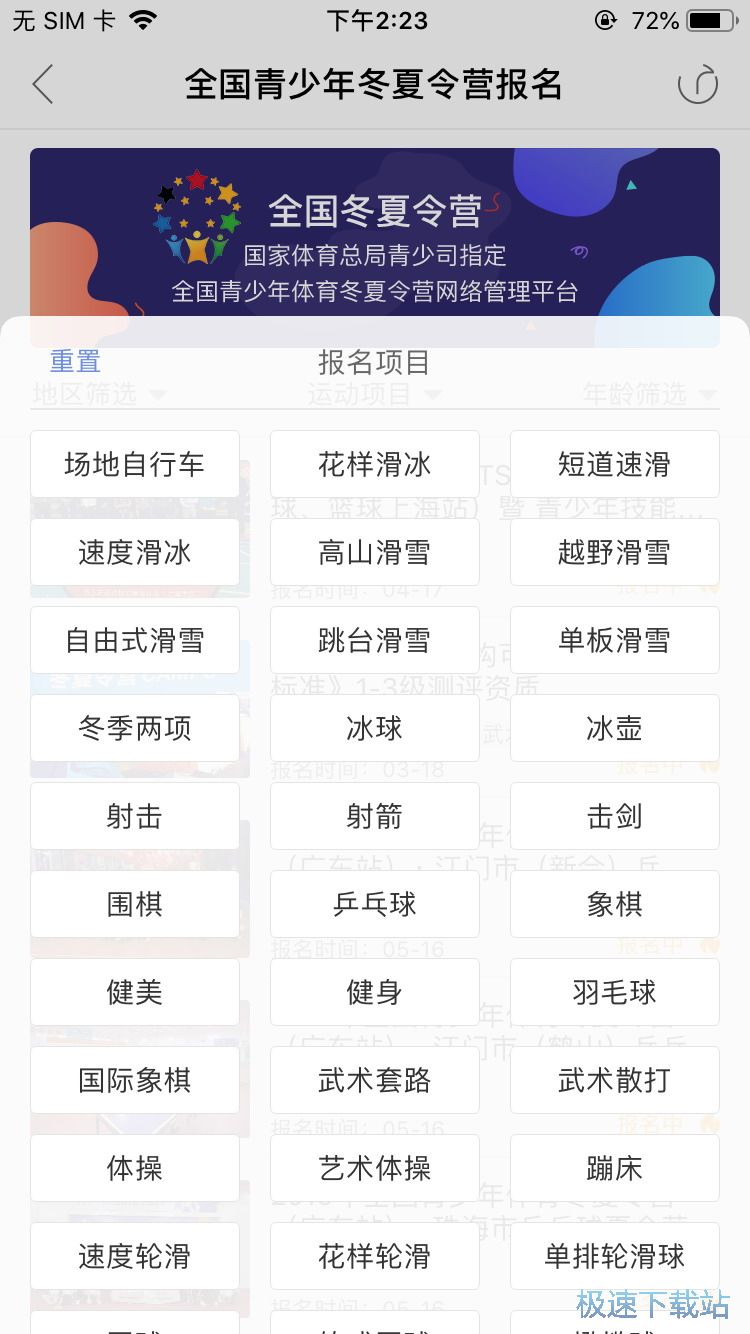Select 武术散打 sport
The height and width of the screenshot is (1334, 750).
tap(614, 1080)
